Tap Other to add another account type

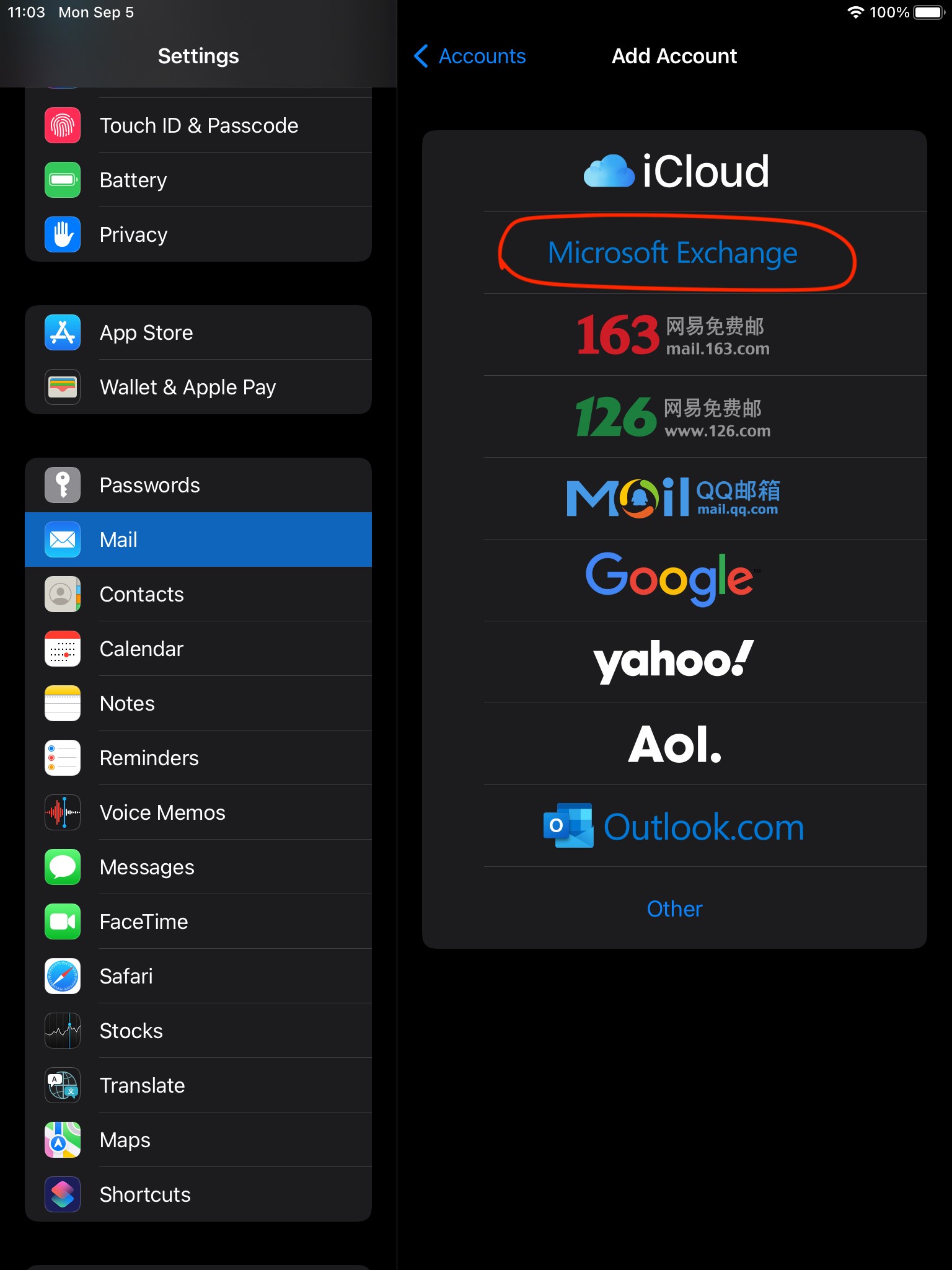click(x=674, y=908)
